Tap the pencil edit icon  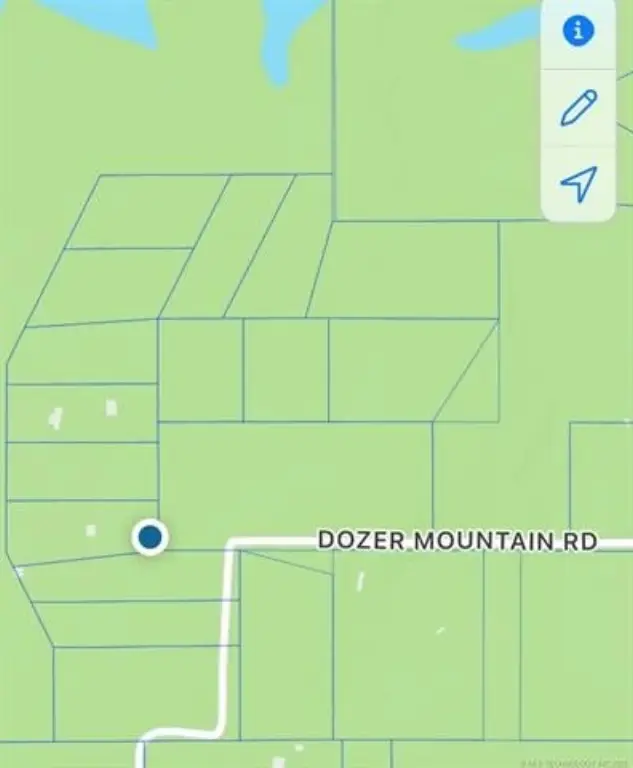coord(578,107)
